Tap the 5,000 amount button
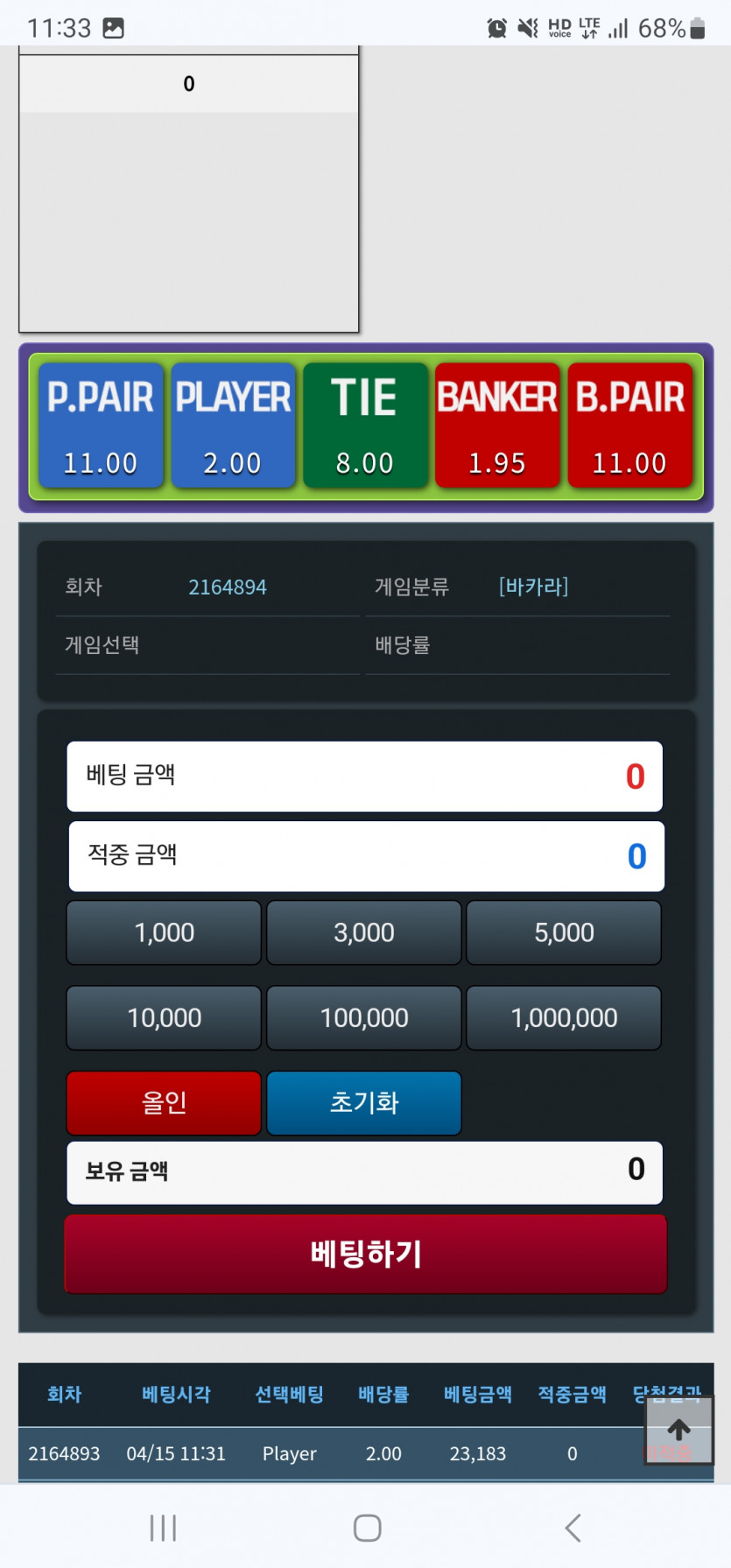This screenshot has width=731, height=1568. click(x=564, y=933)
